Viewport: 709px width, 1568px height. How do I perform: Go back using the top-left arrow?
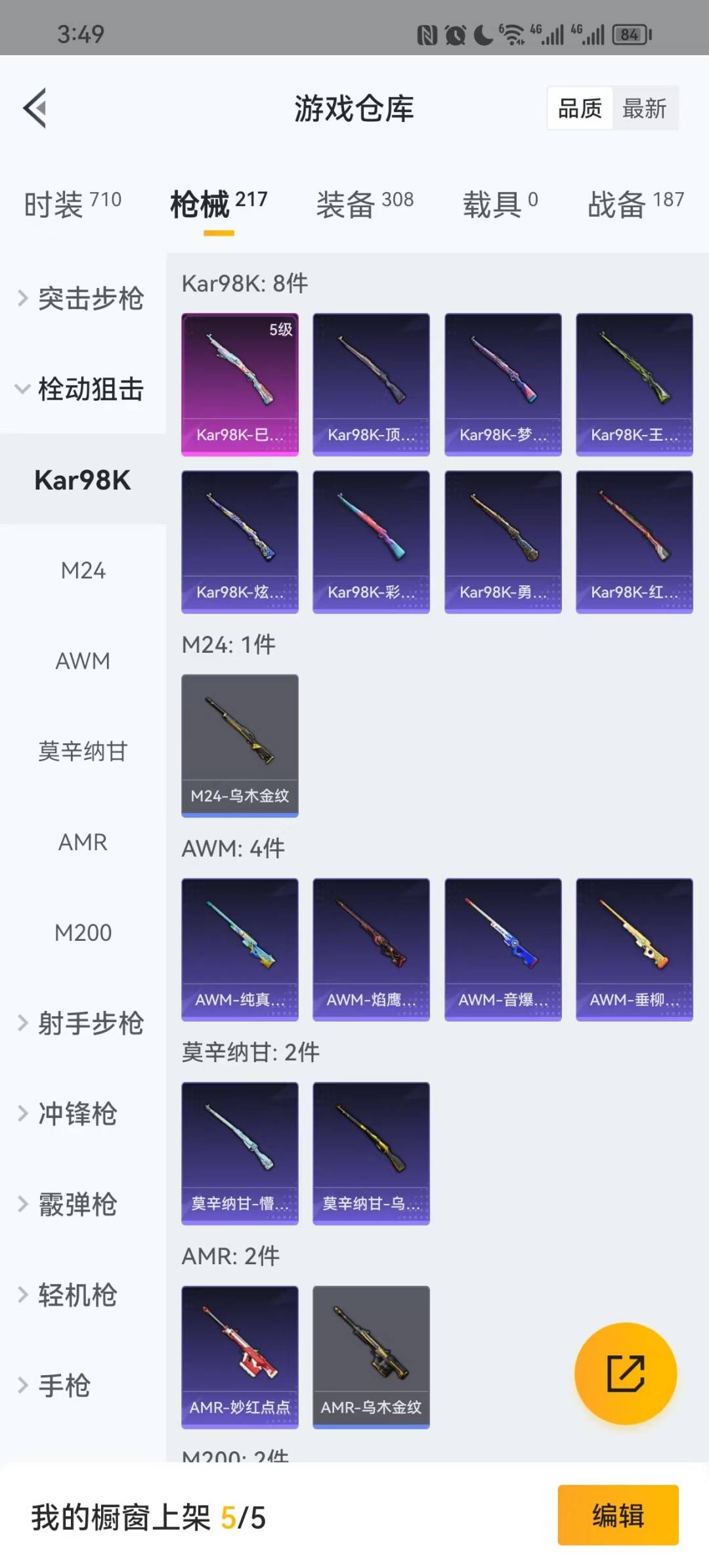pos(35,108)
